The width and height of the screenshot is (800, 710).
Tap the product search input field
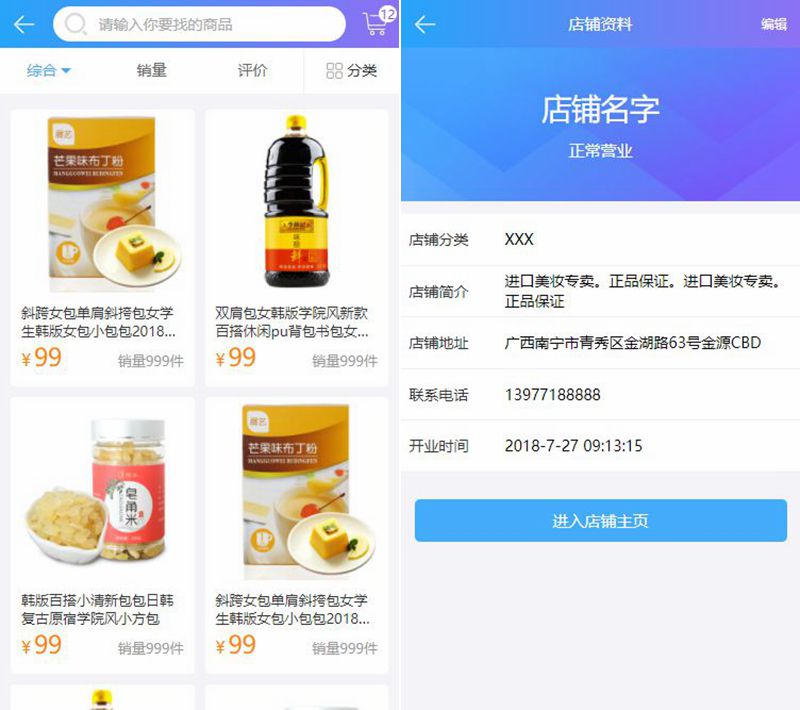pos(200,24)
